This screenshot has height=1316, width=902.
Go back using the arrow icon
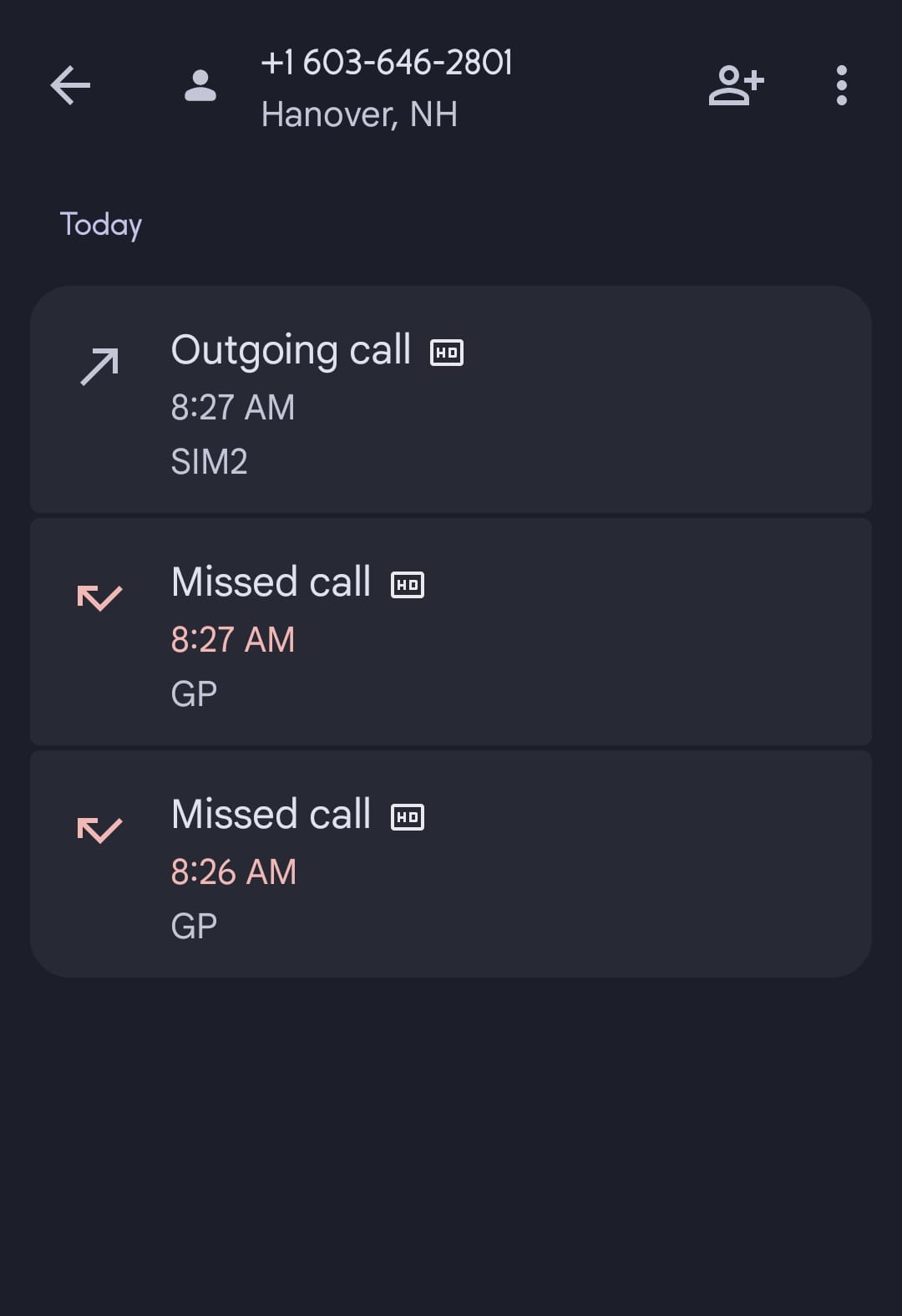click(x=70, y=85)
